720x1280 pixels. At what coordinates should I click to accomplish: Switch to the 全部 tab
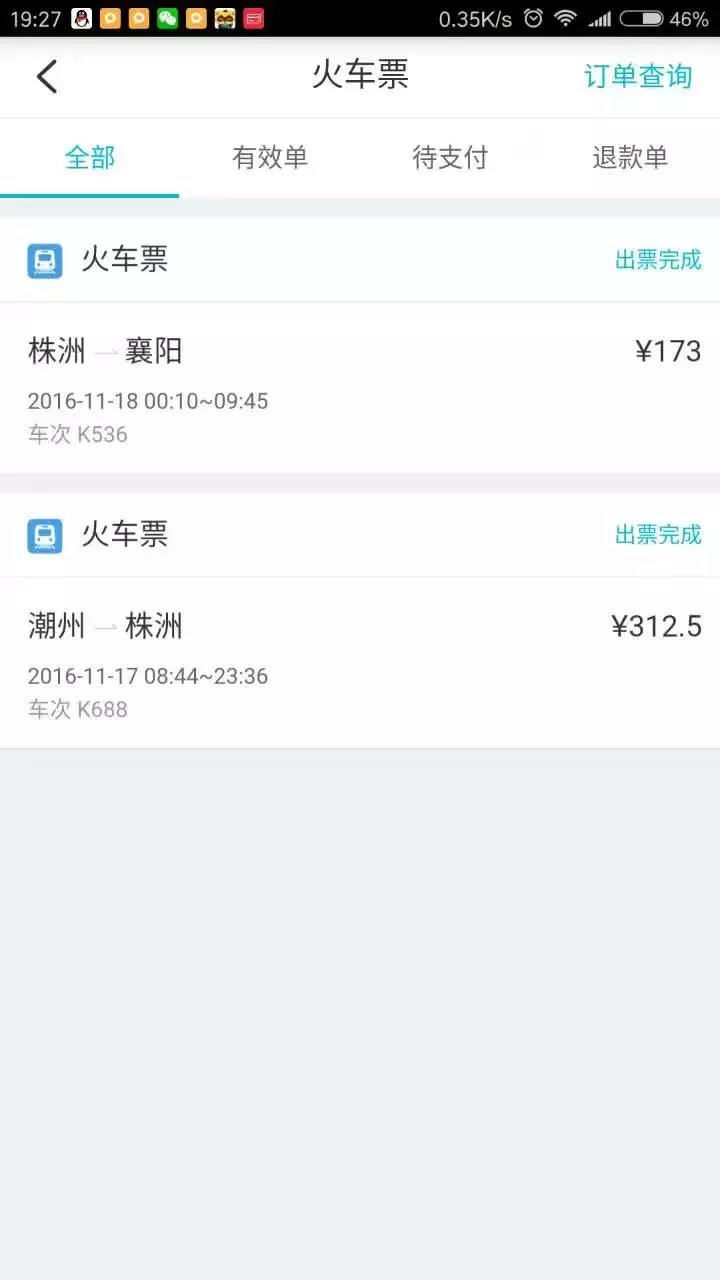click(90, 157)
